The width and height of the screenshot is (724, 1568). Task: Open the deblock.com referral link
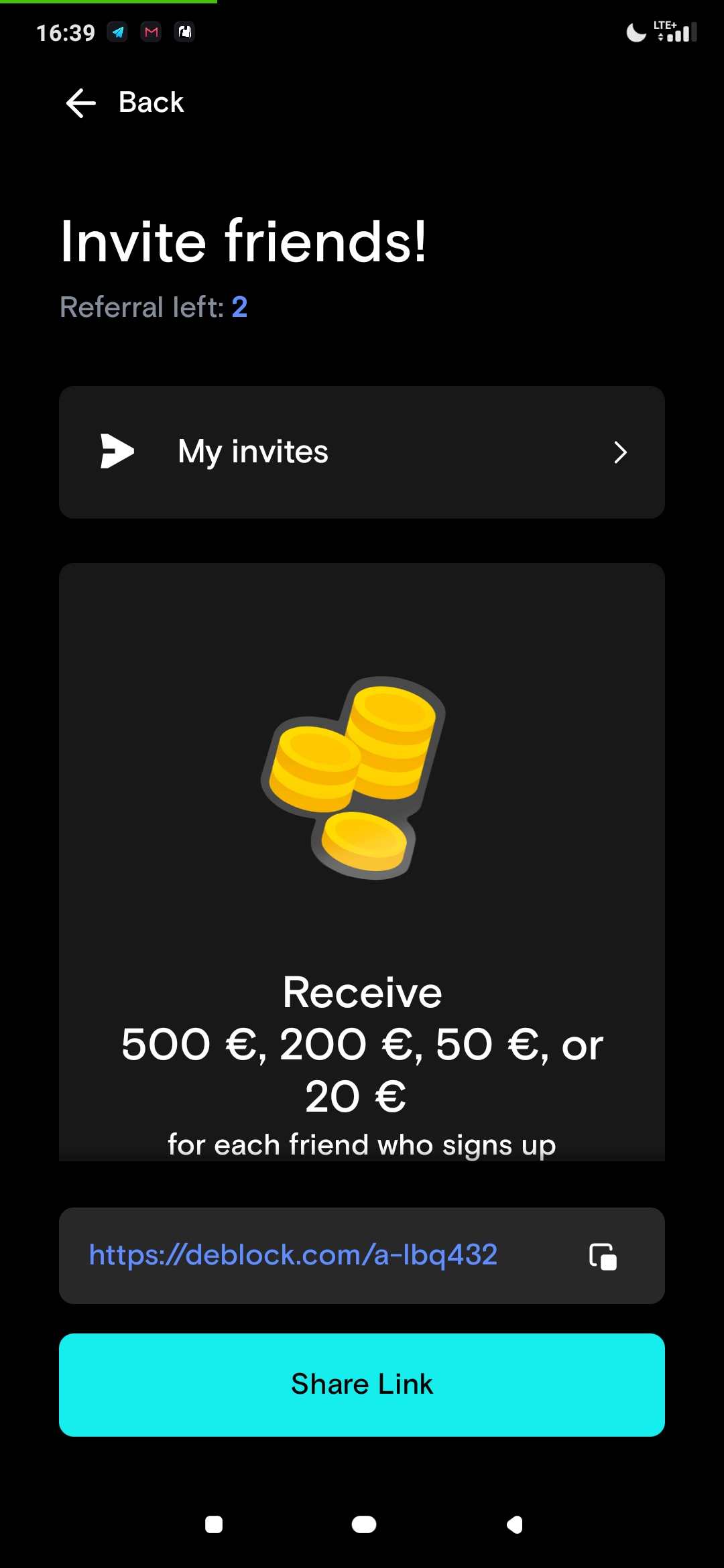pos(293,1255)
